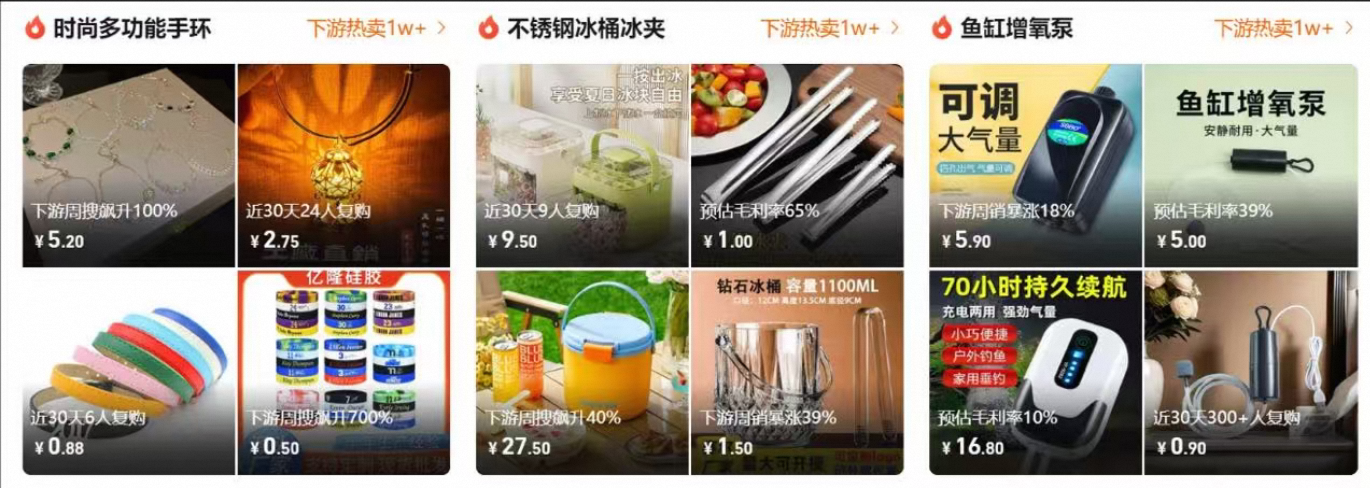View the ¥5.90 可调大气量 air pump

click(1035, 165)
